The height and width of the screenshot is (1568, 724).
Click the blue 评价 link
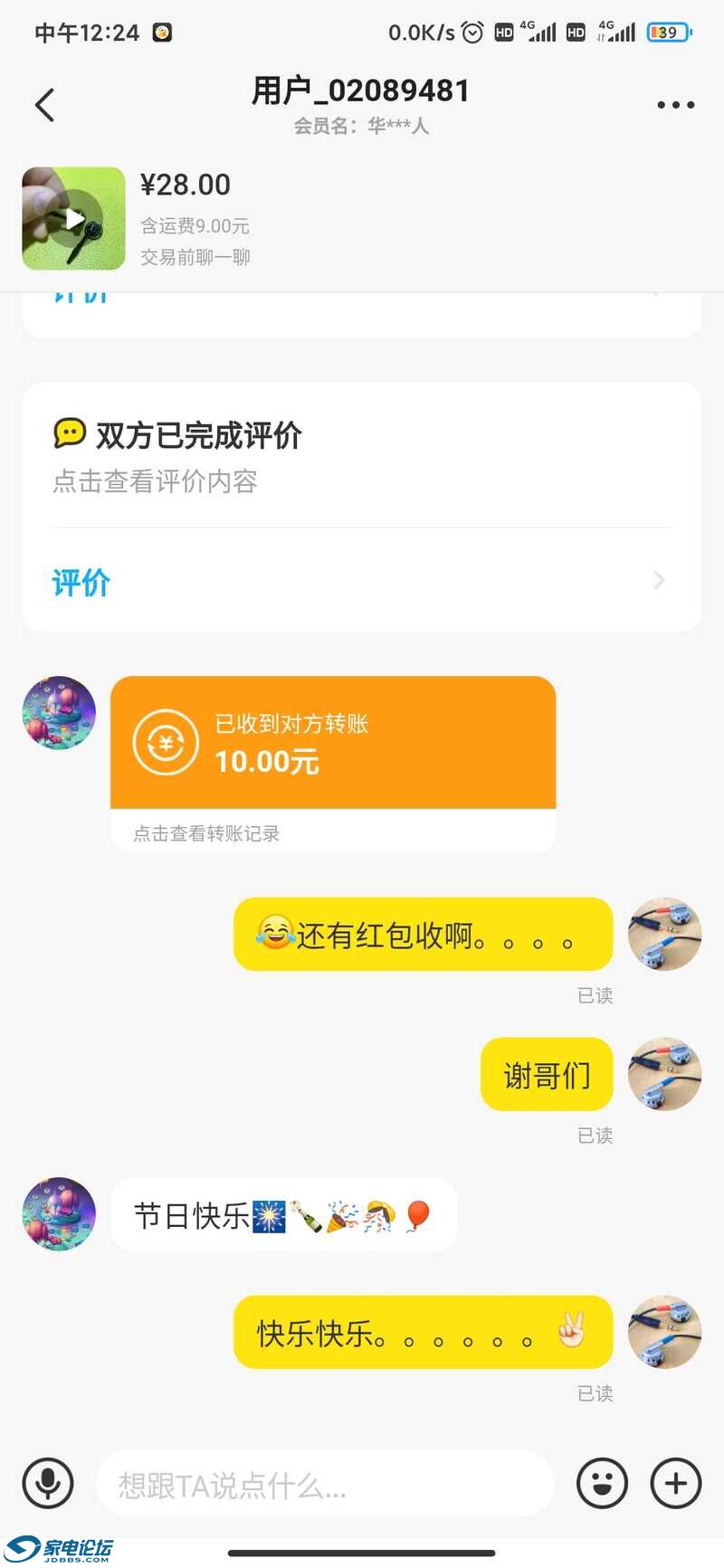coord(80,582)
